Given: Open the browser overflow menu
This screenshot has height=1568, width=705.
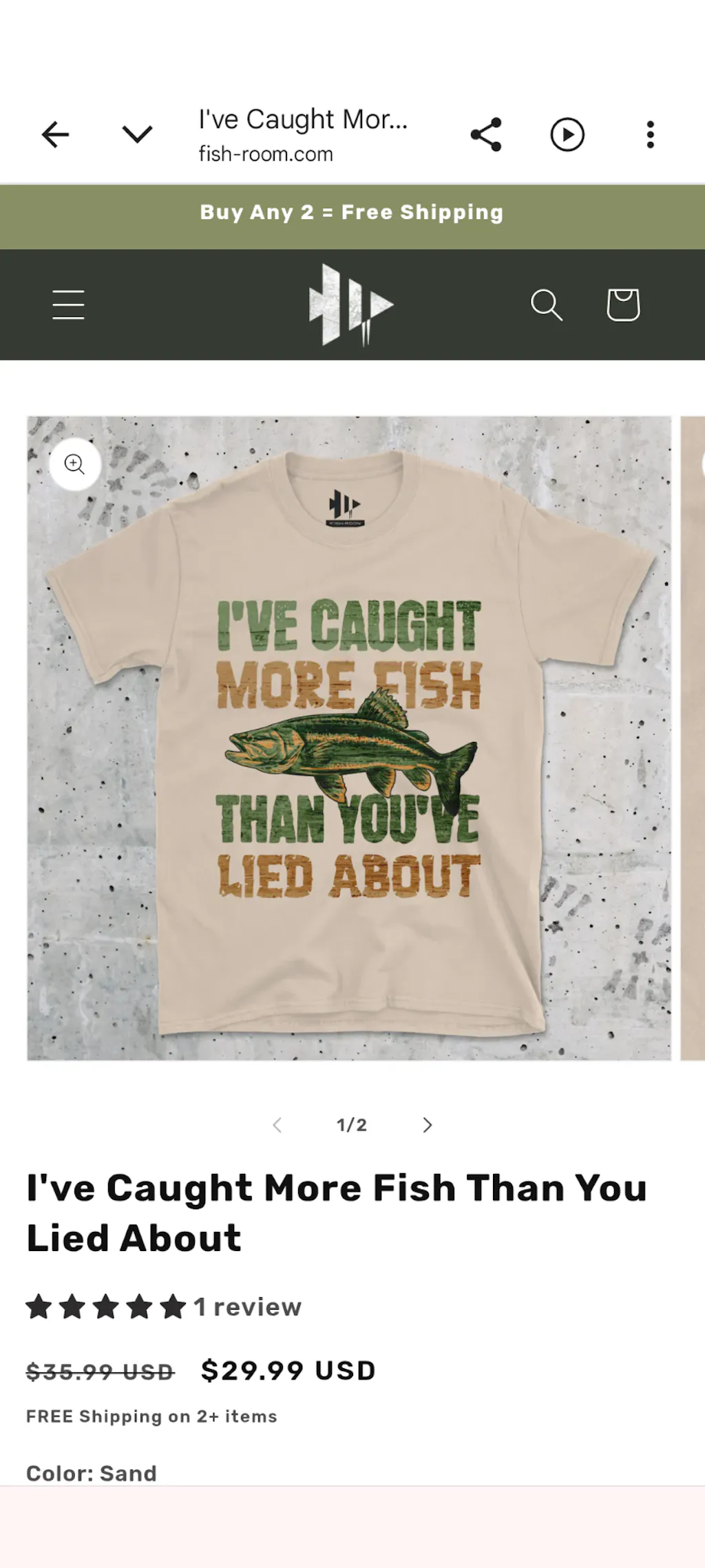Looking at the screenshot, I should (x=650, y=134).
